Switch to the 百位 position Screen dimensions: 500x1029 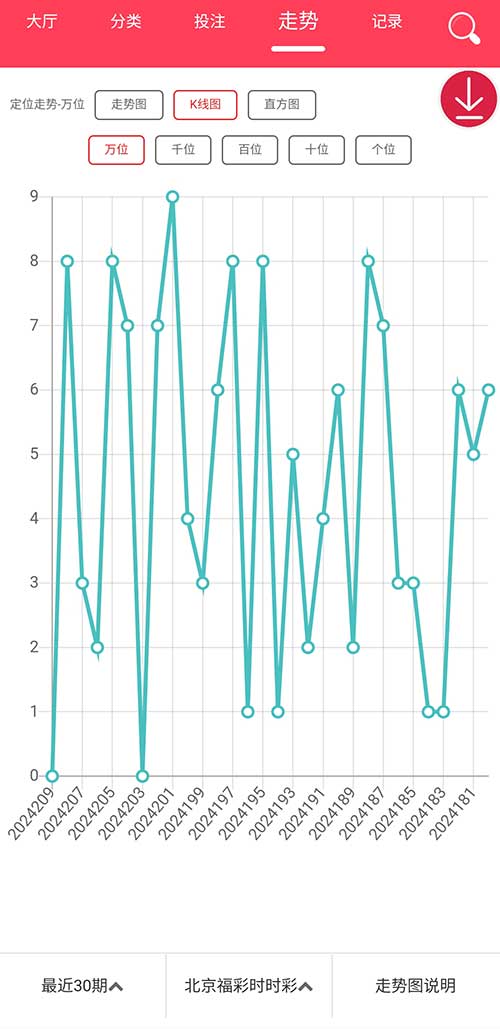250,150
